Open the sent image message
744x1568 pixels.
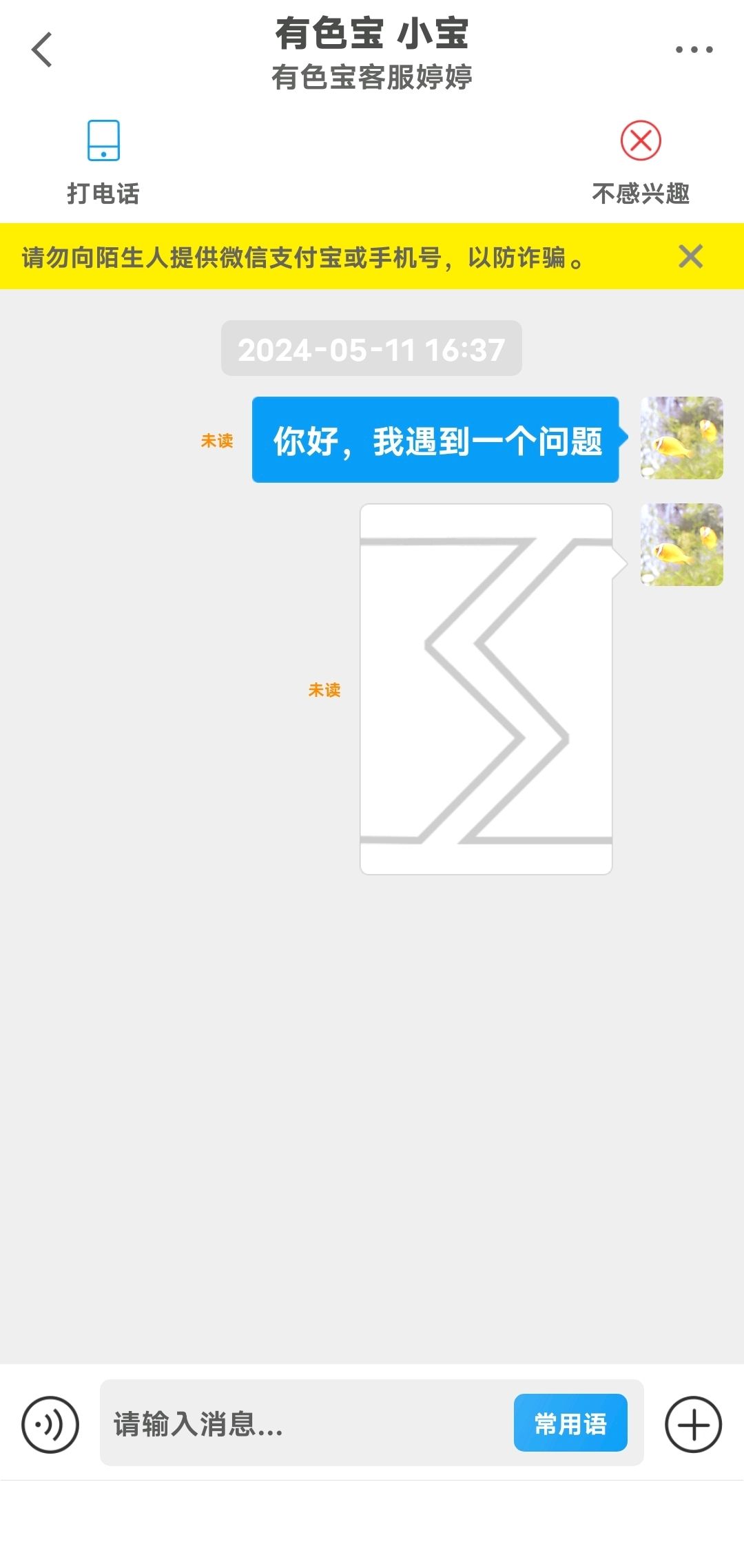(x=486, y=689)
